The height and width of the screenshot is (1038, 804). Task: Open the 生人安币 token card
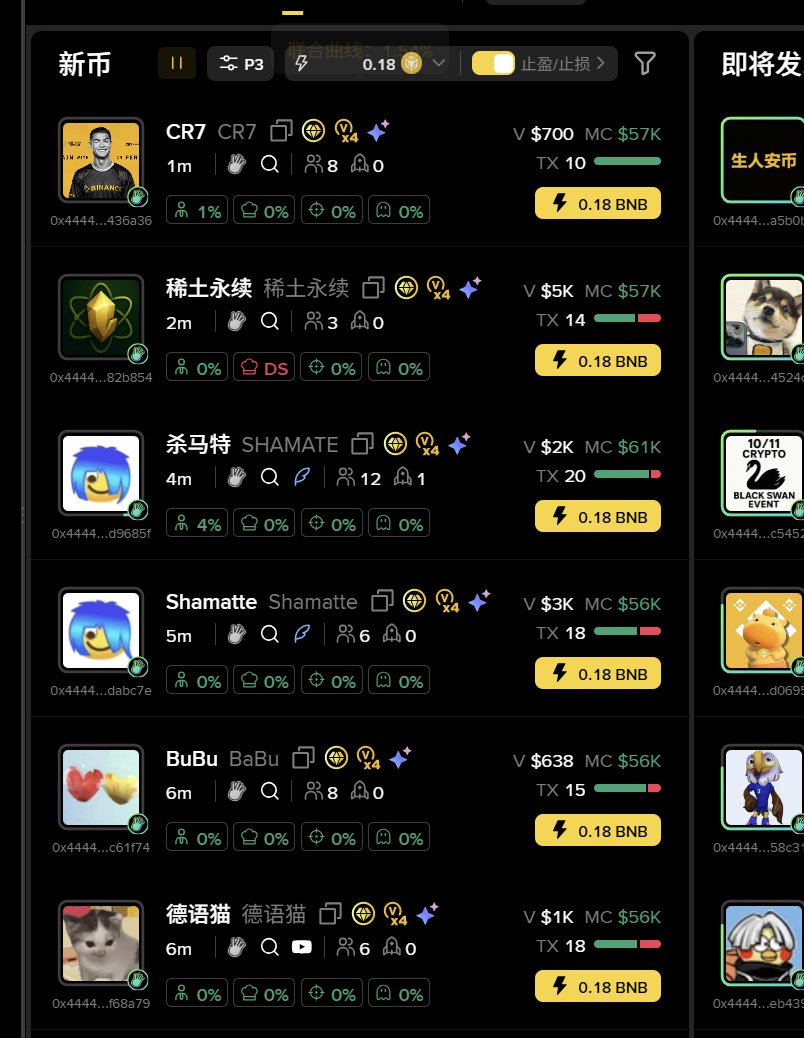tap(762, 160)
